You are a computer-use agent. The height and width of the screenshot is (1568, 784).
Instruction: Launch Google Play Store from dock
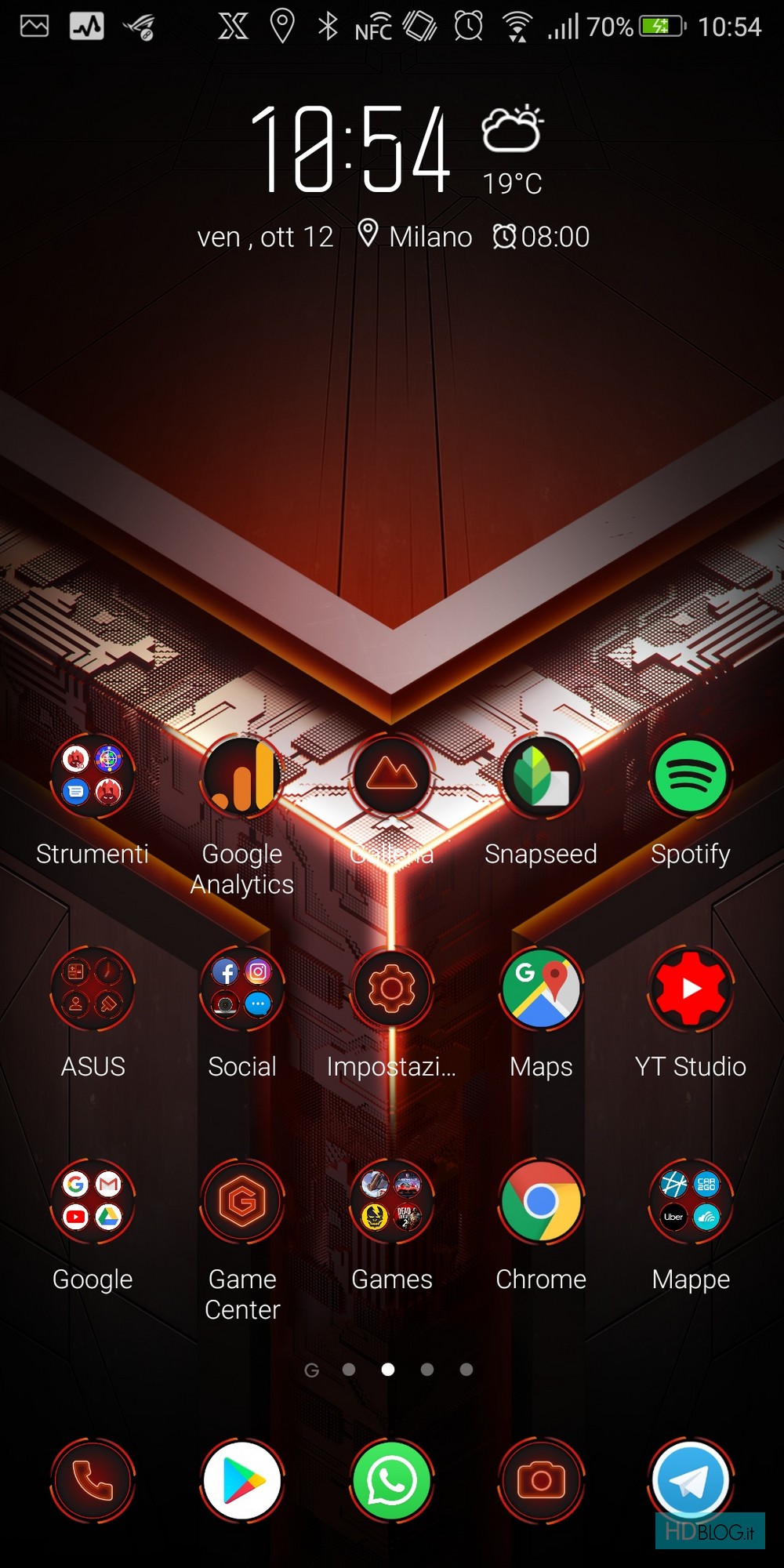[242, 1481]
